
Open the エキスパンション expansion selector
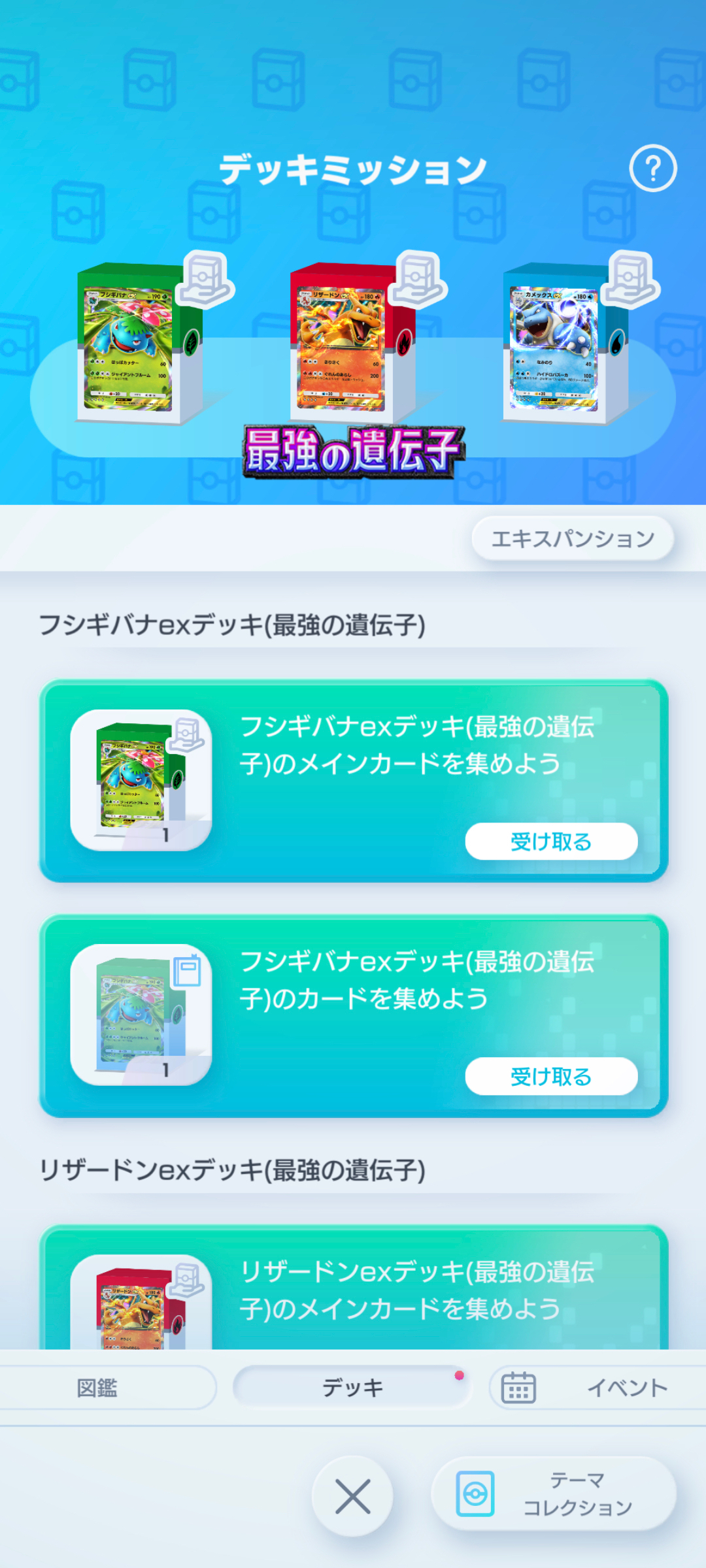pos(573,538)
